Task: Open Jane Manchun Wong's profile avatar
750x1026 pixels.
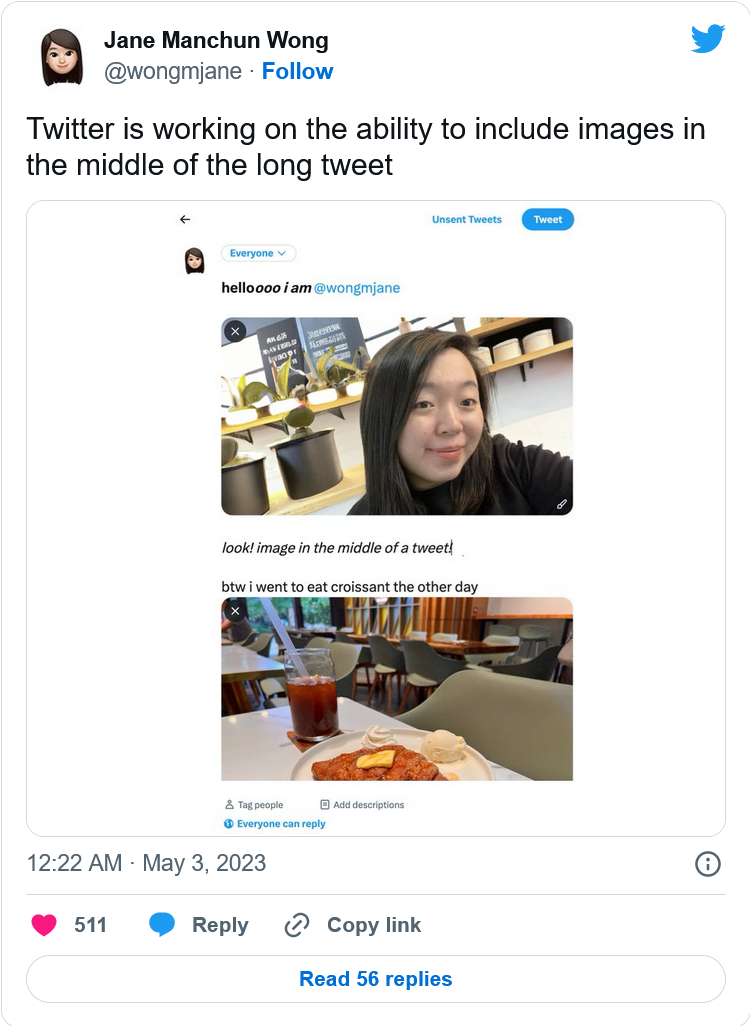Action: [61, 57]
